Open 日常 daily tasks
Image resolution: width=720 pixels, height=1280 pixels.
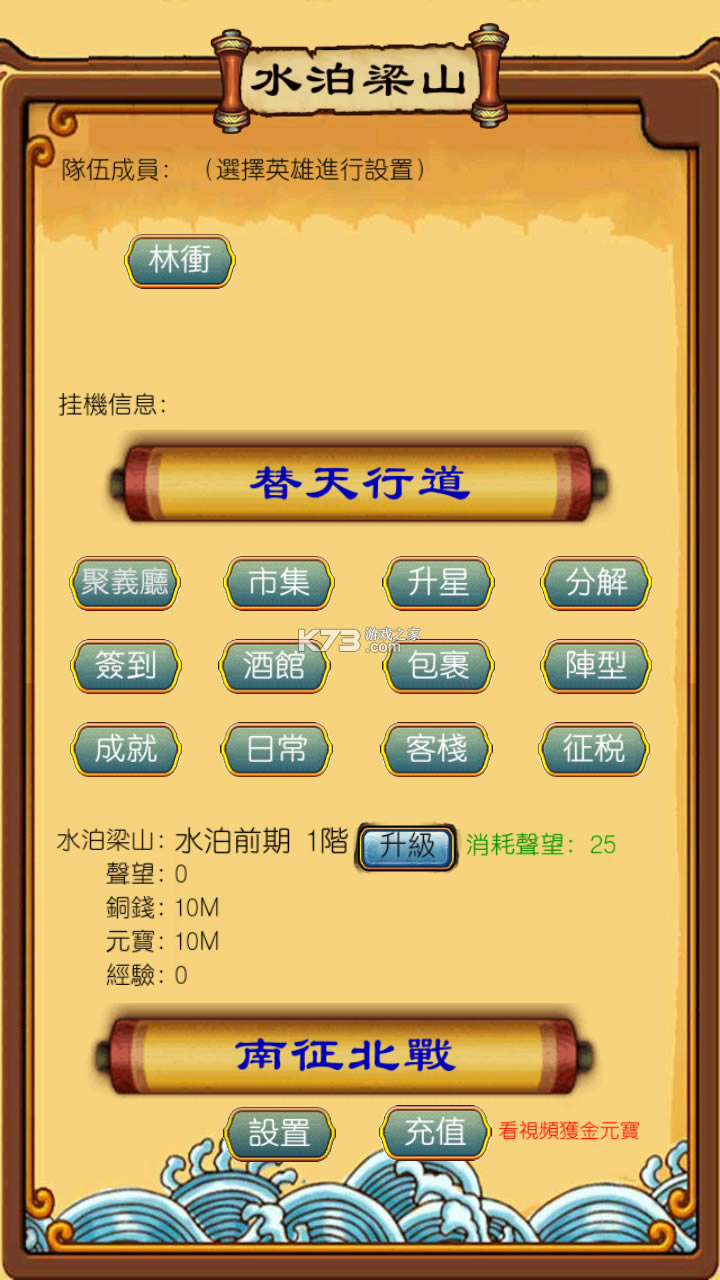click(x=276, y=749)
